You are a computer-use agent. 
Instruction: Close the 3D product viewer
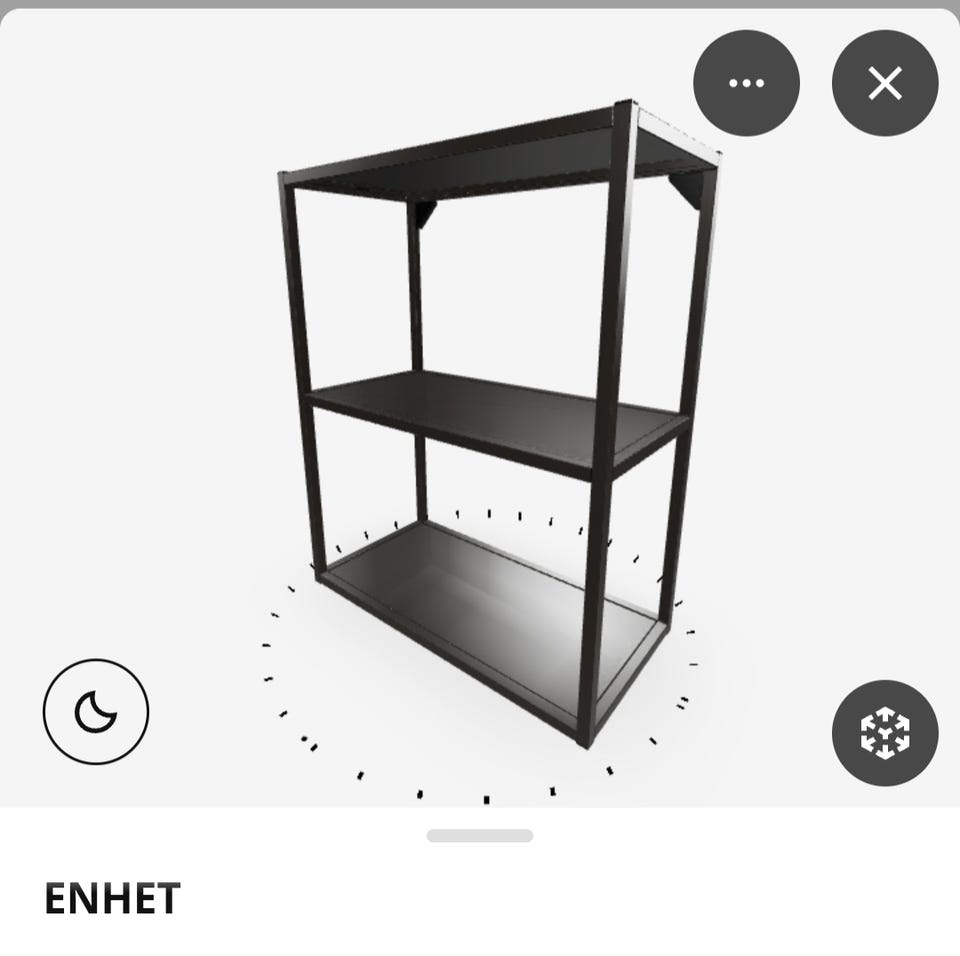[885, 84]
